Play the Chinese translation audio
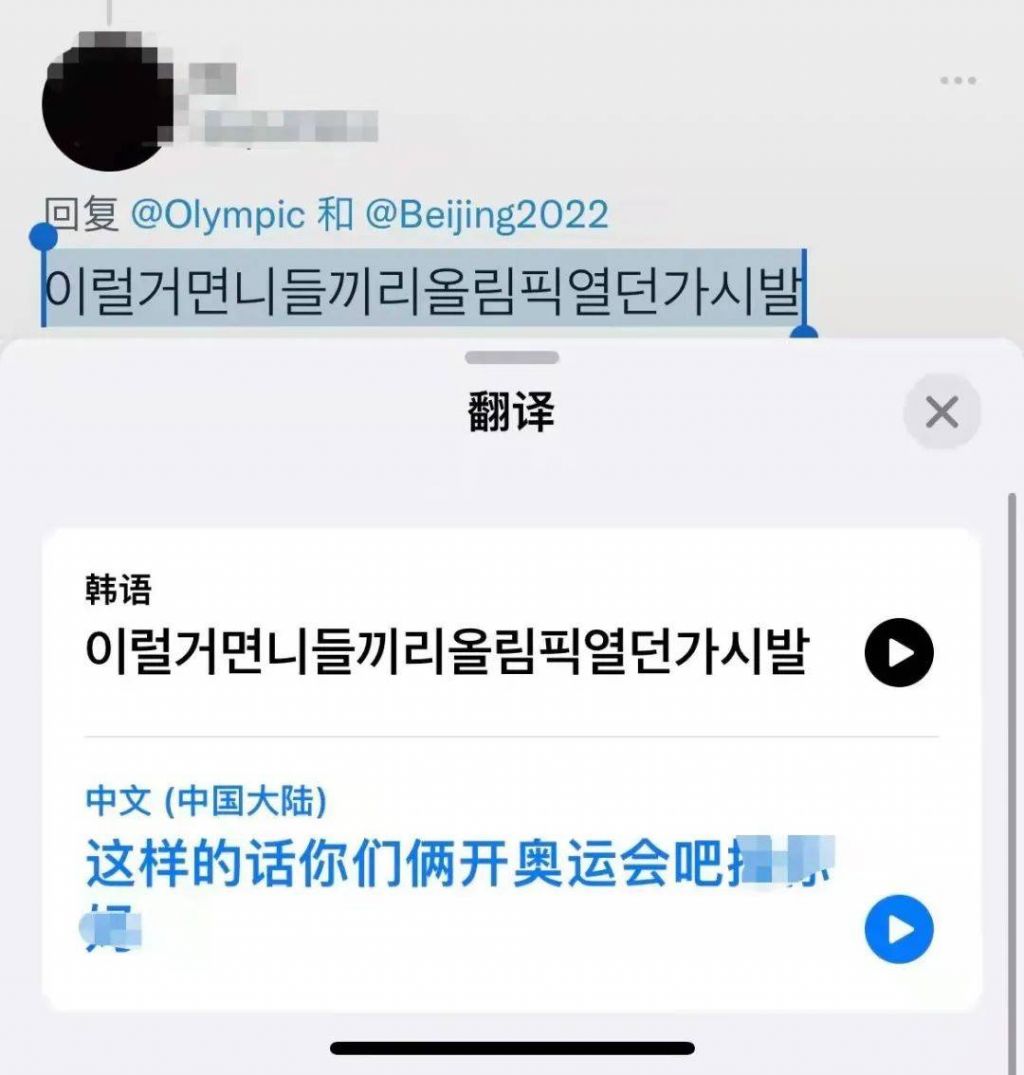1024x1075 pixels. pos(898,929)
